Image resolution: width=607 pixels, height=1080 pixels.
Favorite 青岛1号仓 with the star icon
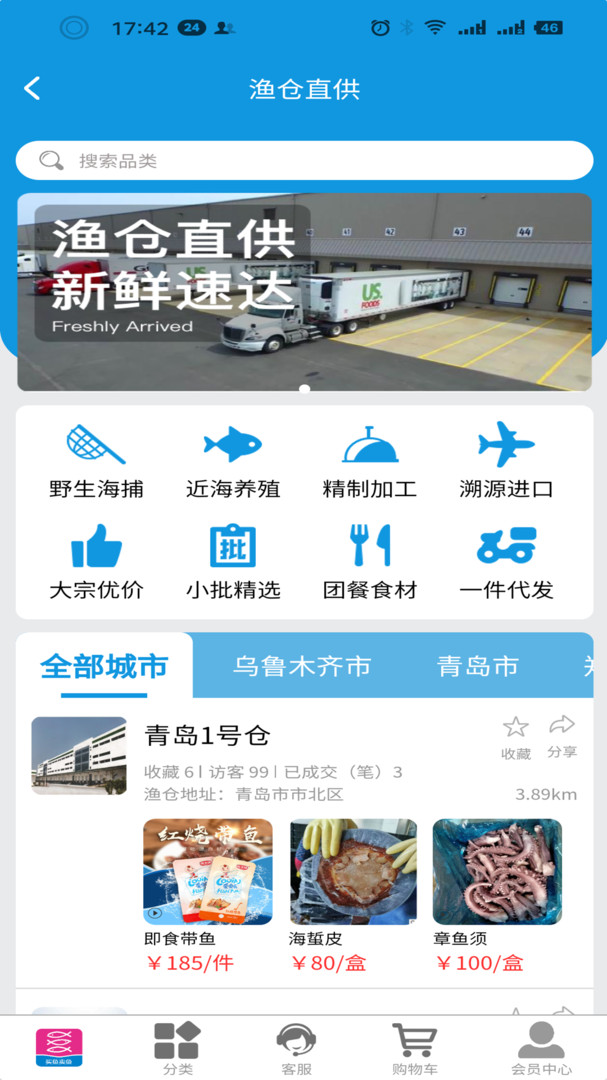click(516, 736)
